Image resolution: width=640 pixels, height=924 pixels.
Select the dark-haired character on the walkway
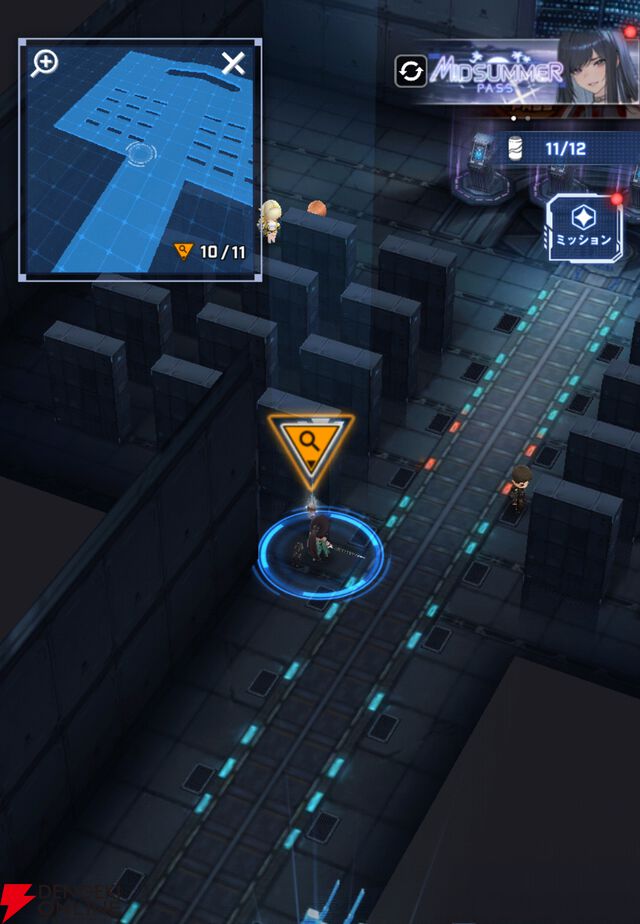coord(518,487)
